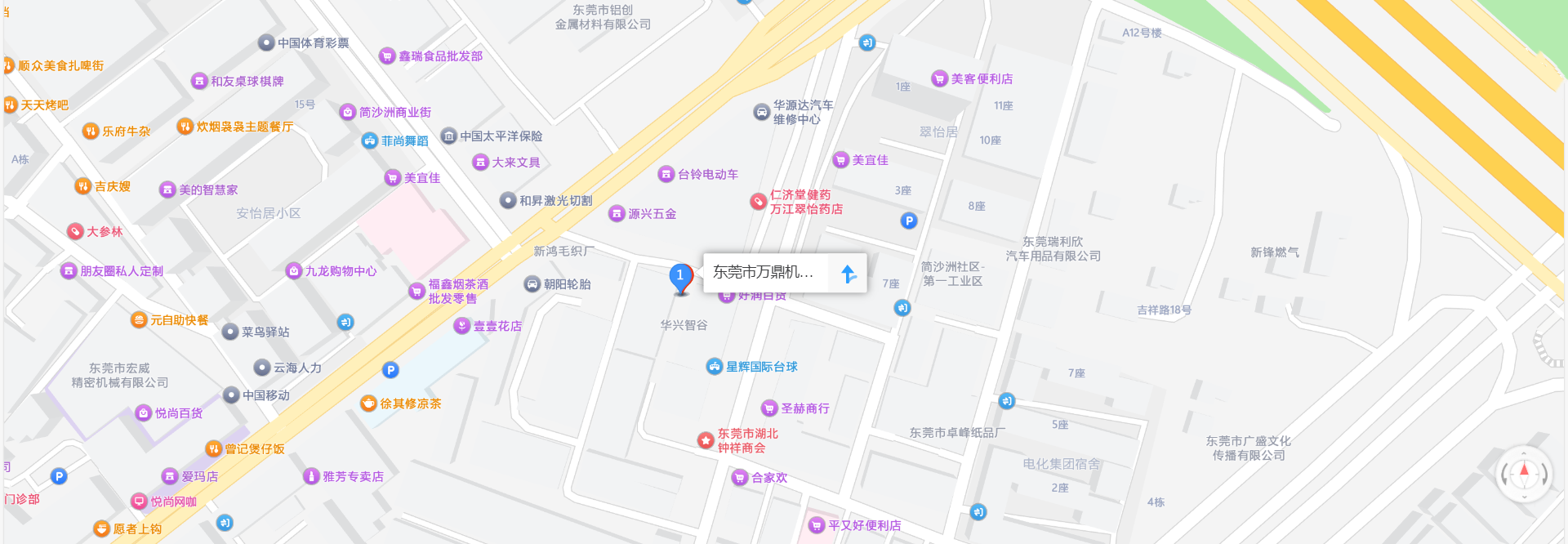Select 星辉国际台球 billiards place
The image size is (1568, 544).
coord(715,367)
